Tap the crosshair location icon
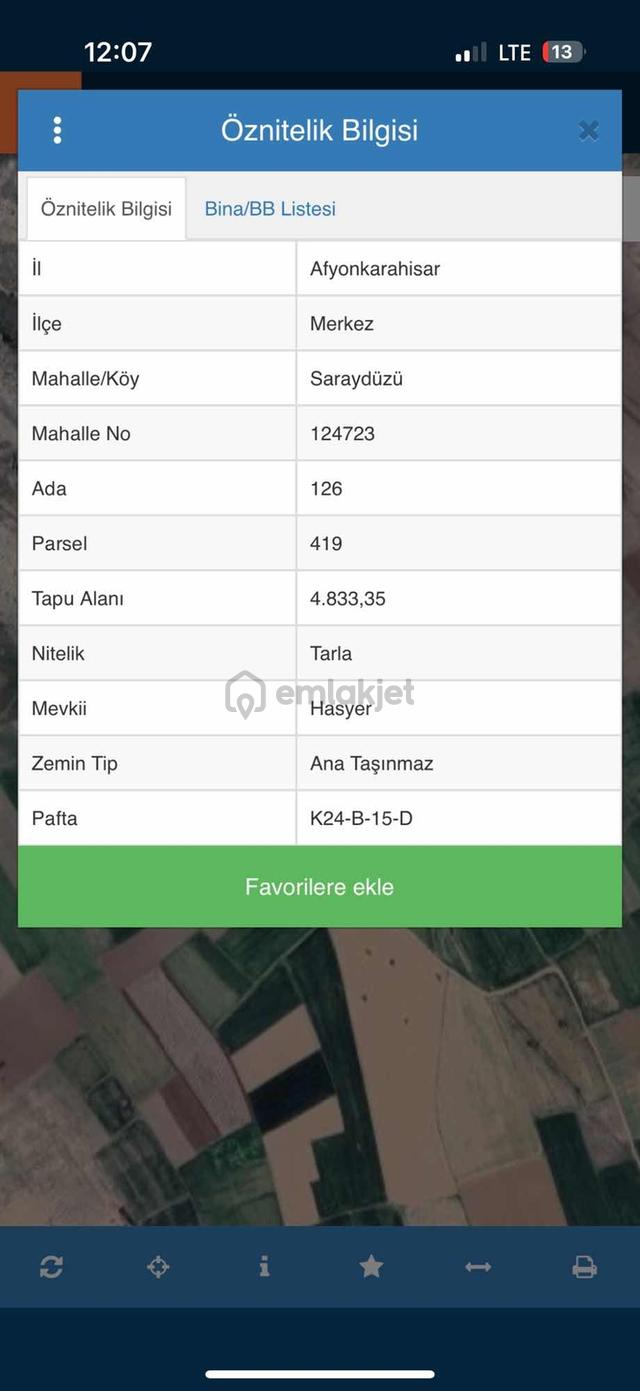 [x=158, y=1267]
